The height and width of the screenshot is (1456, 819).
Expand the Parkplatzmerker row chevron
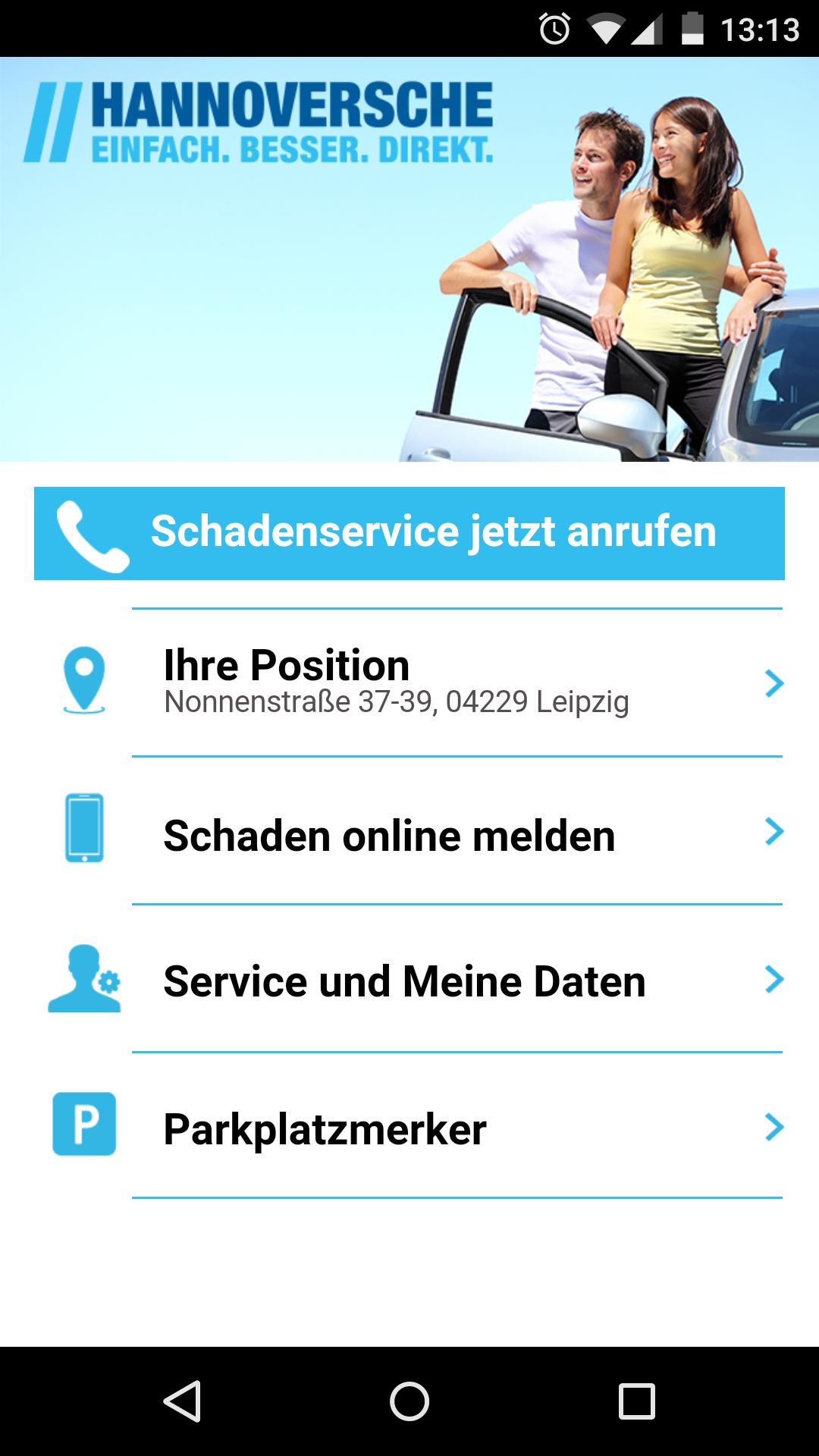click(x=774, y=1129)
